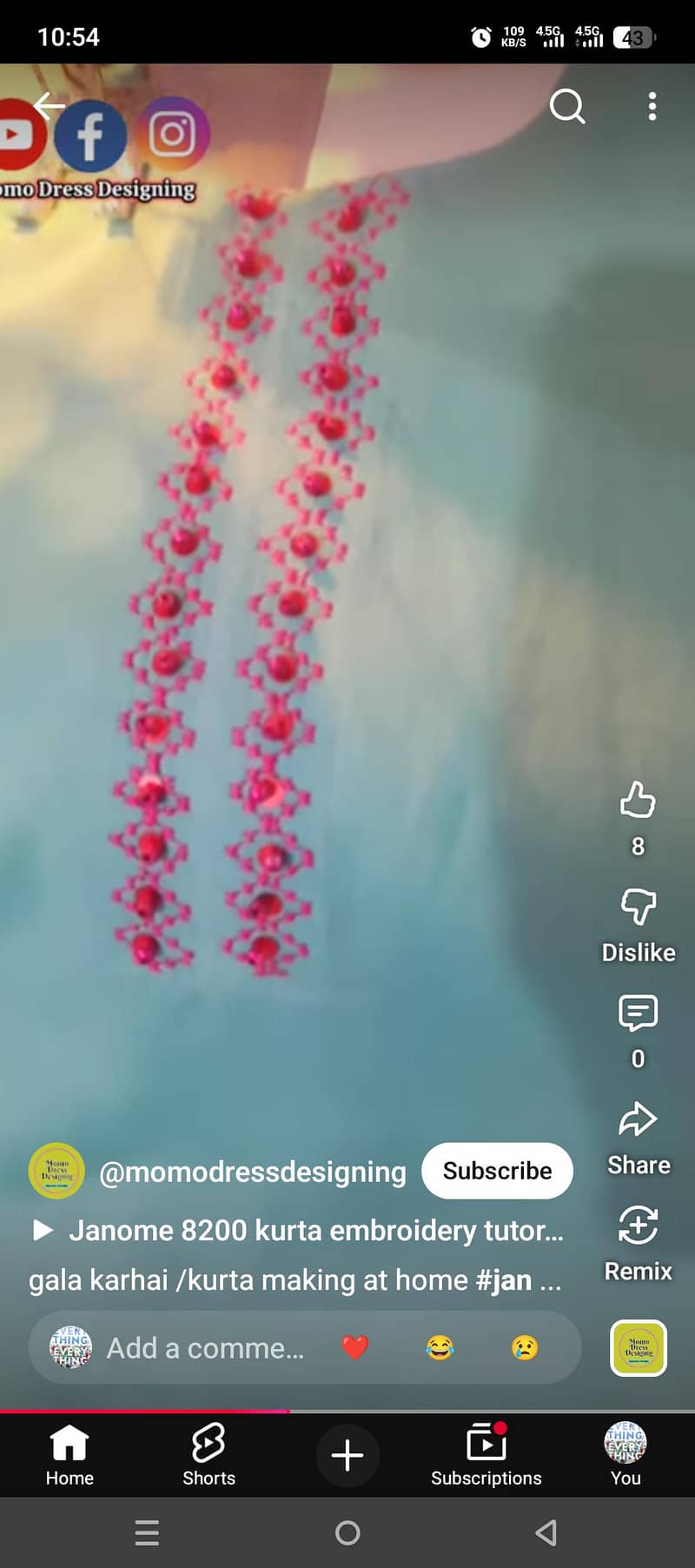This screenshot has height=1568, width=695.
Task: React with the crying emoji
Action: point(525,1348)
